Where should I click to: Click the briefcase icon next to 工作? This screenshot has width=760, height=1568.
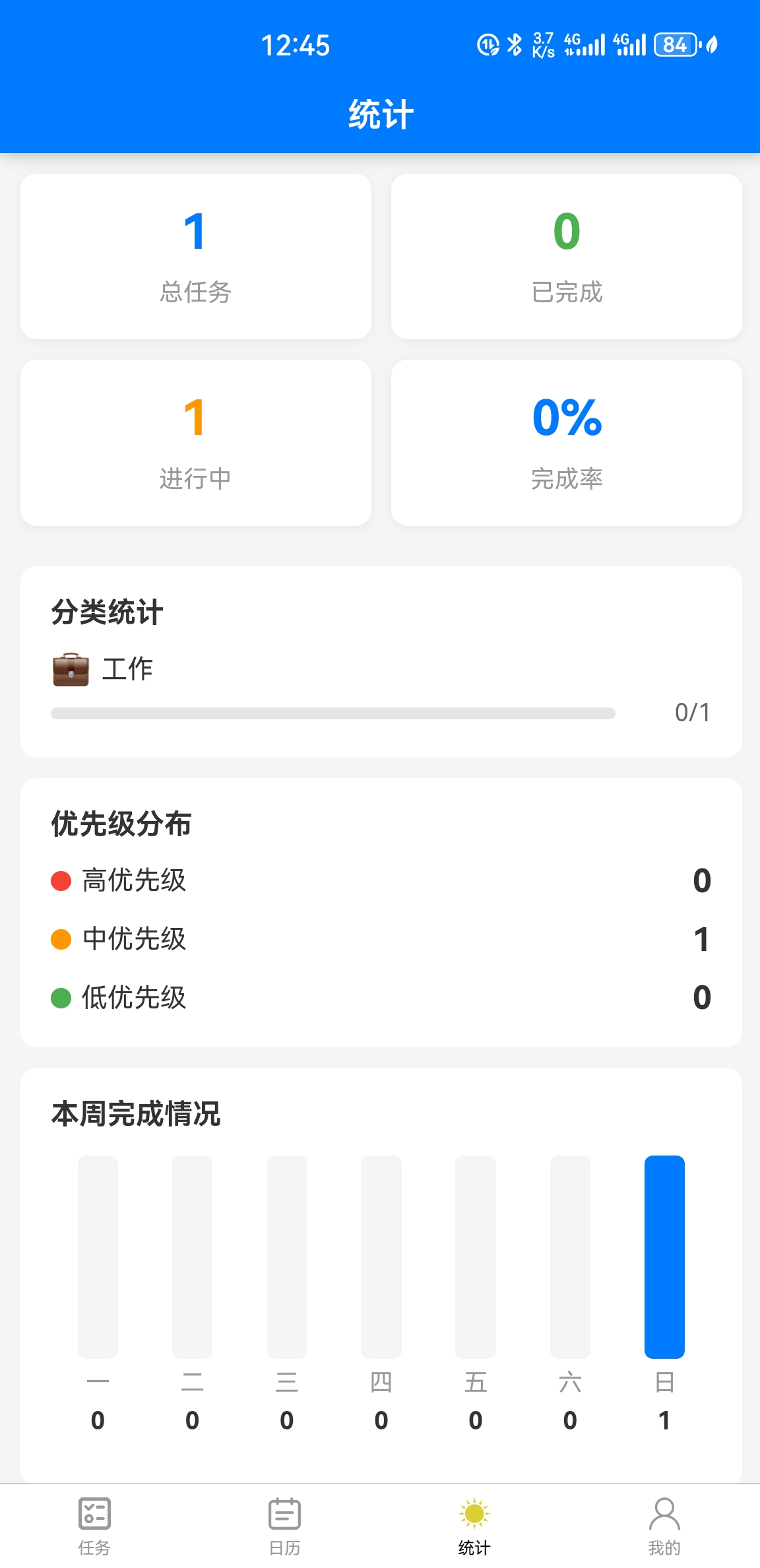[70, 669]
